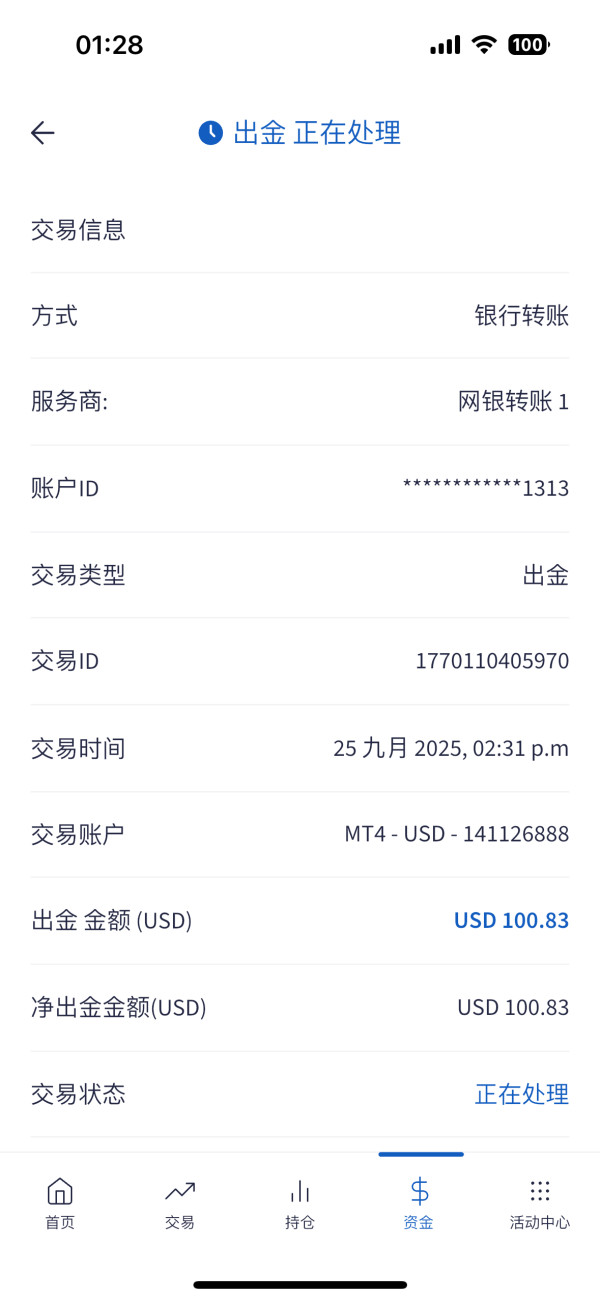Go to the 持仓 tab
Image resolution: width=600 pixels, height=1301 pixels.
300,1202
